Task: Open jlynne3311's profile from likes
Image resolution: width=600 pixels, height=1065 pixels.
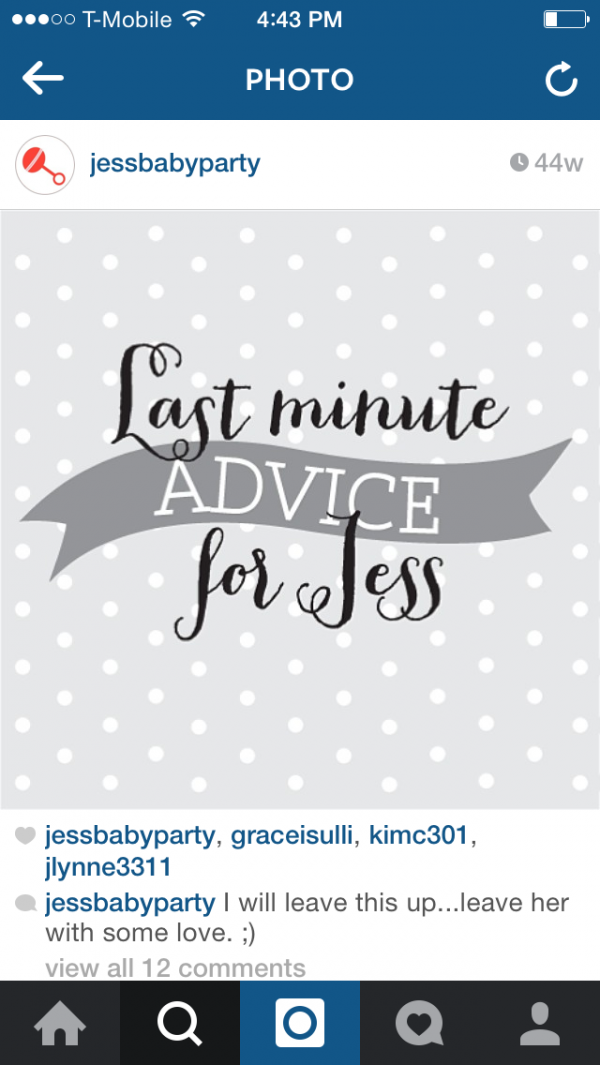Action: (x=108, y=867)
